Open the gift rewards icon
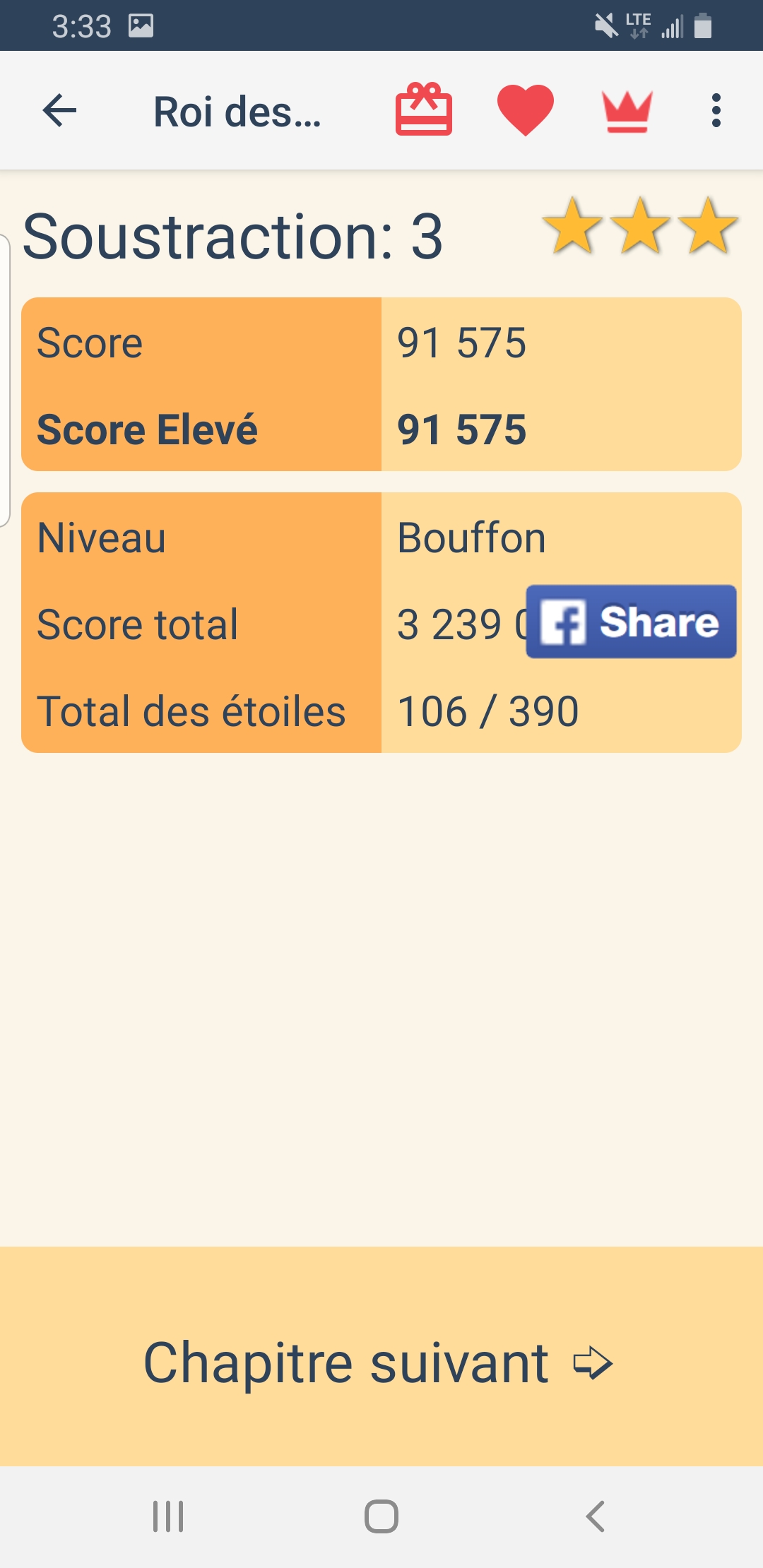This screenshot has height=1568, width=763. pos(423,109)
